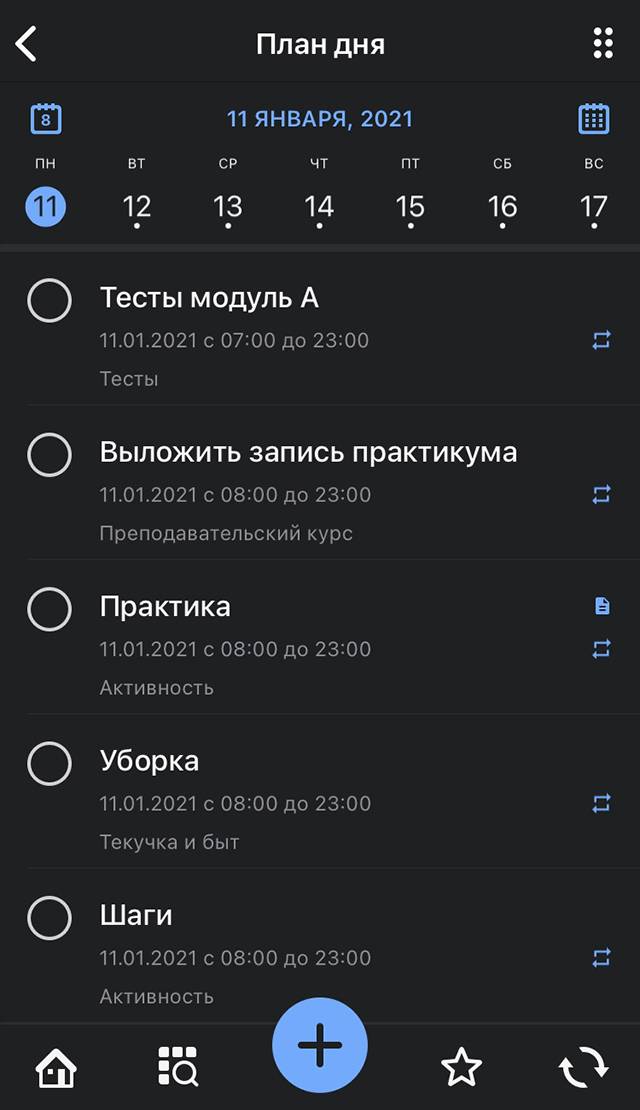Image resolution: width=640 pixels, height=1110 pixels.
Task: Open the today calendar icon
Action: pyautogui.click(x=45, y=119)
